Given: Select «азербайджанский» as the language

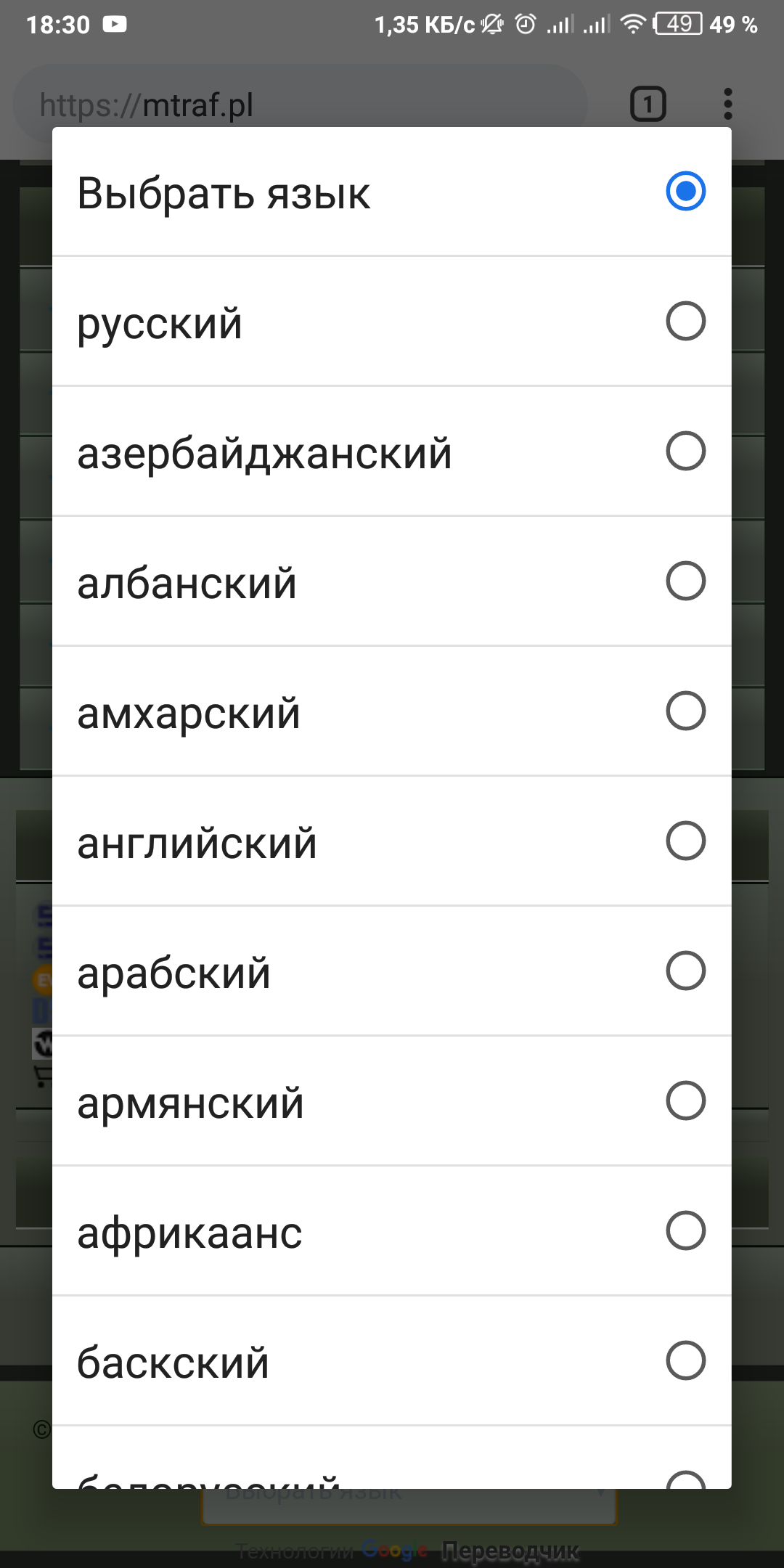Looking at the screenshot, I should tap(392, 452).
